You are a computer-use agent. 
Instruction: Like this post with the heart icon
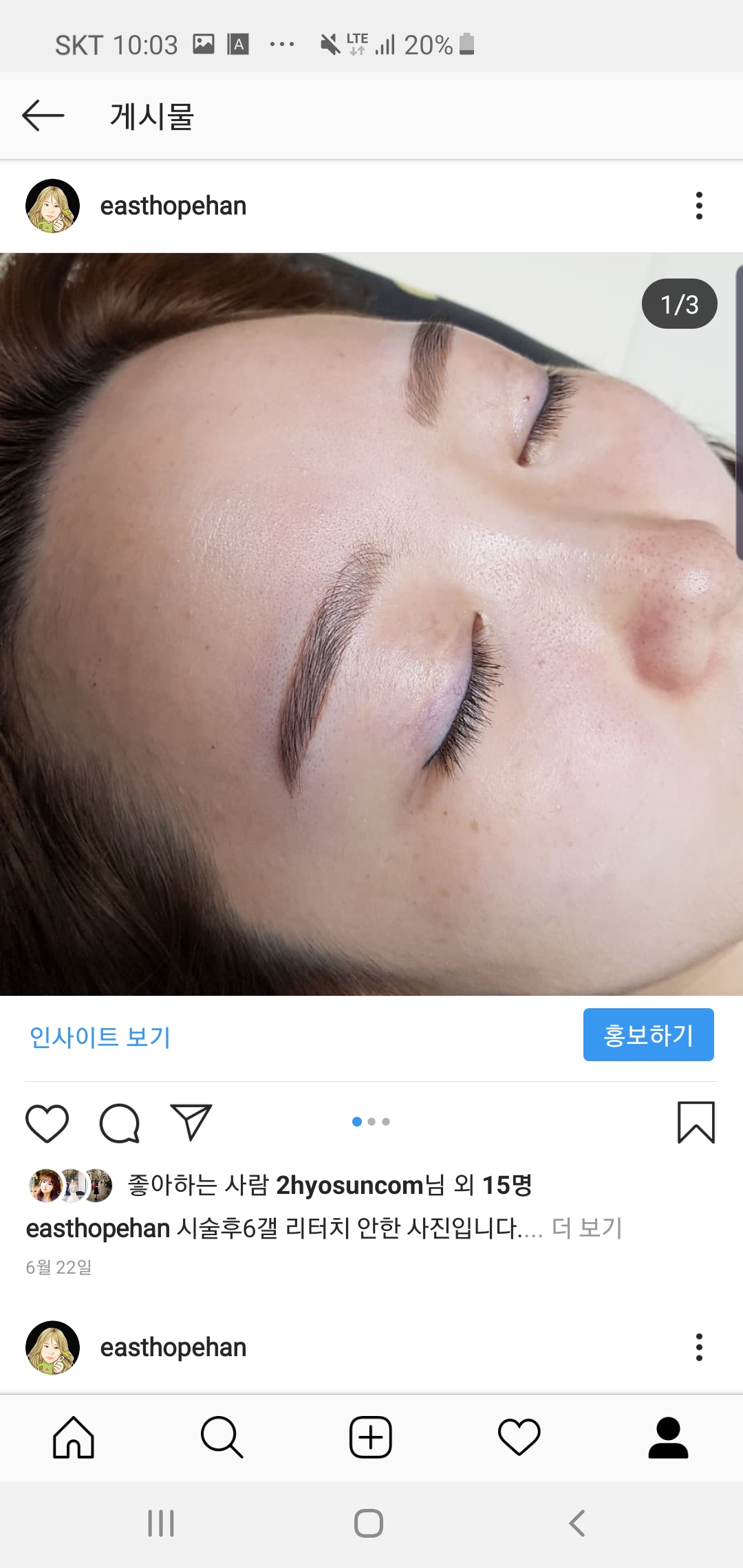tap(47, 1123)
